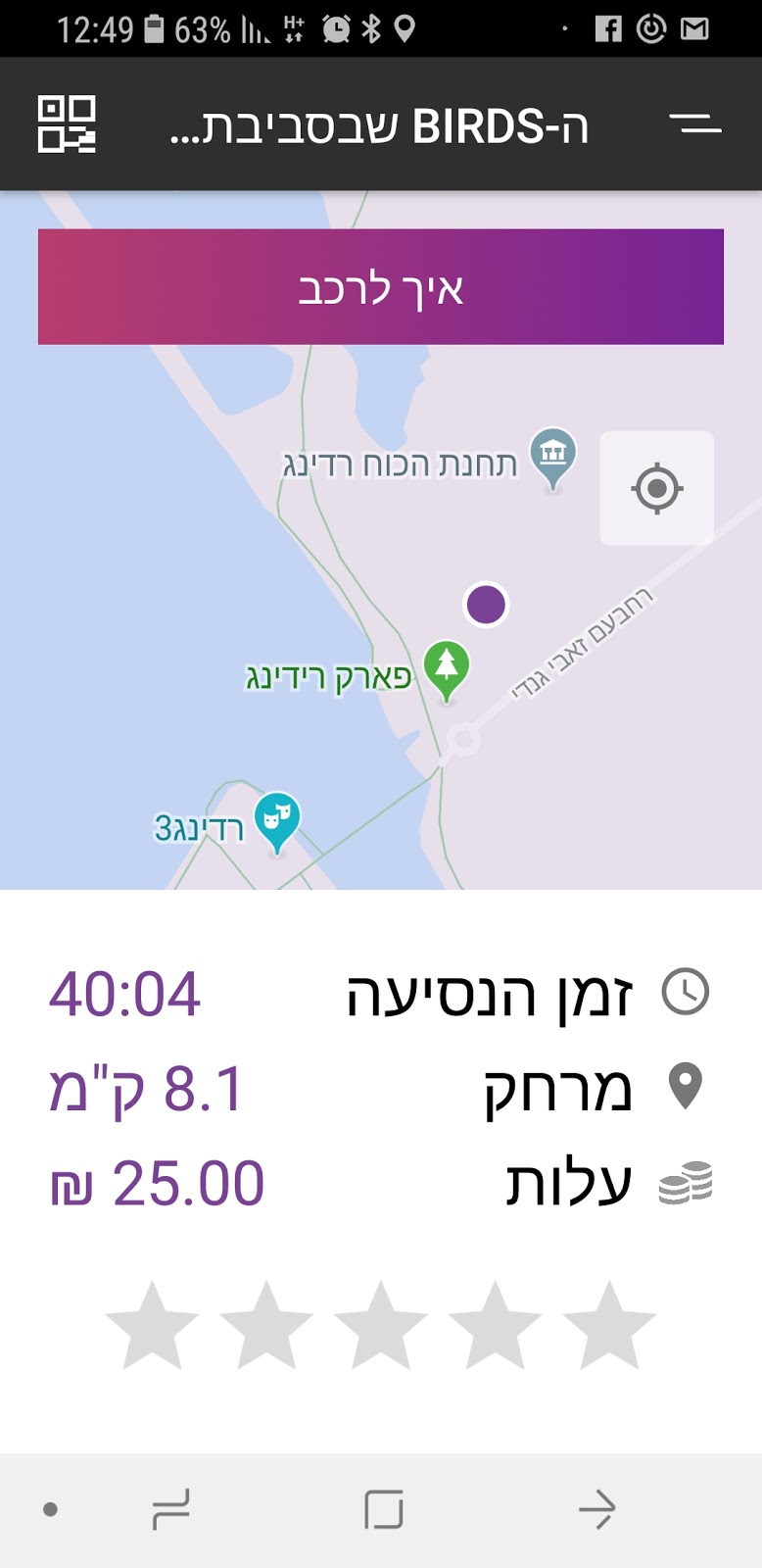762x1568 pixels.
Task: Select the purple scooter marker on map
Action: pyautogui.click(x=486, y=605)
